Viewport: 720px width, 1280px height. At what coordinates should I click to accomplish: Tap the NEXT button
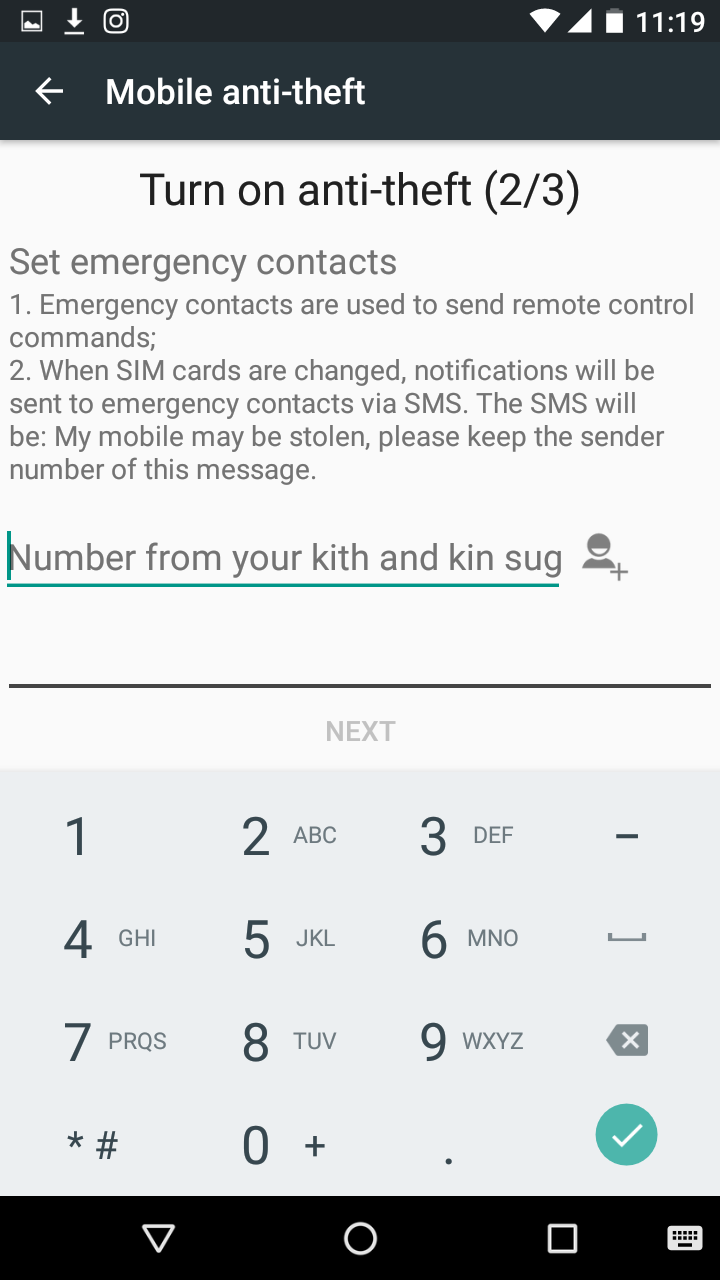(360, 731)
